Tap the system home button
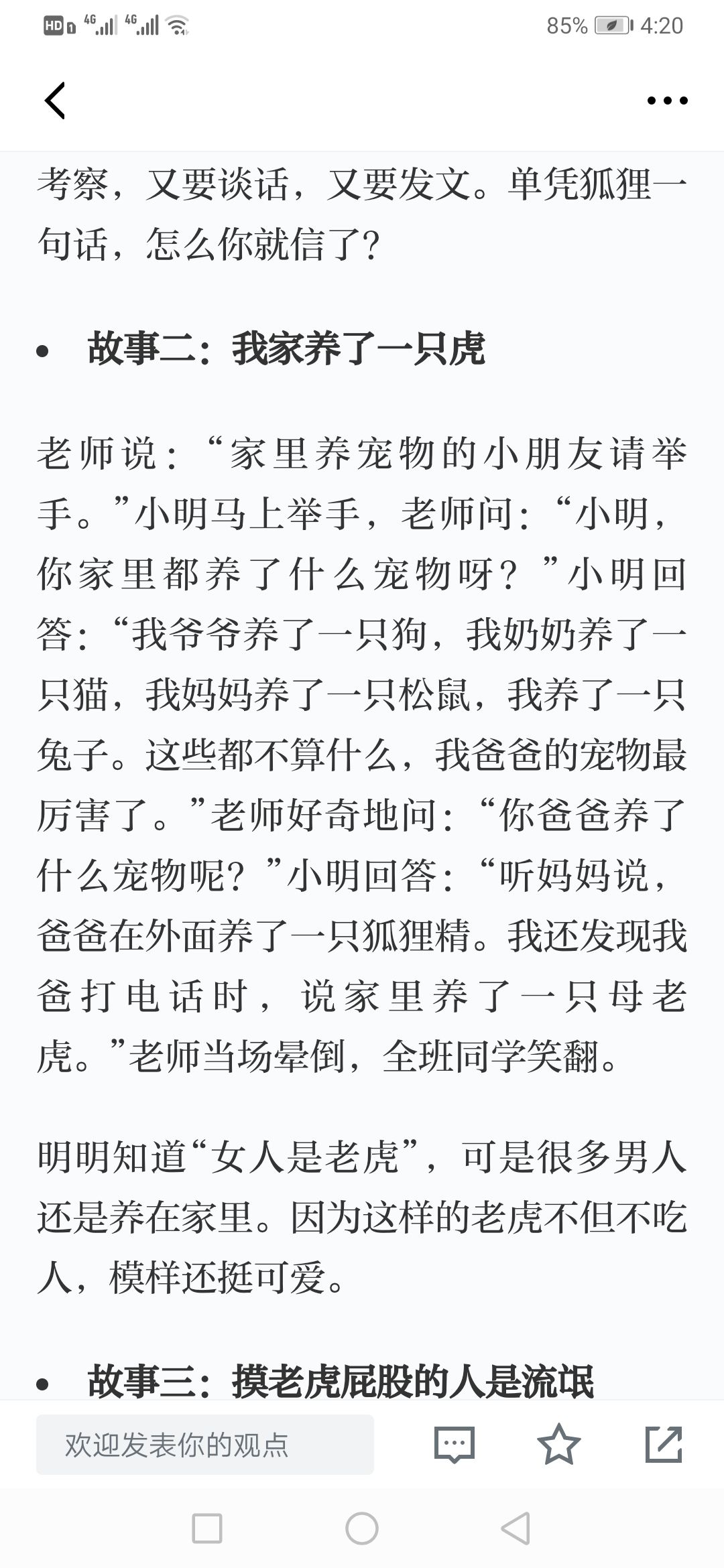Screen dimensions: 724x1568 click(x=362, y=1528)
